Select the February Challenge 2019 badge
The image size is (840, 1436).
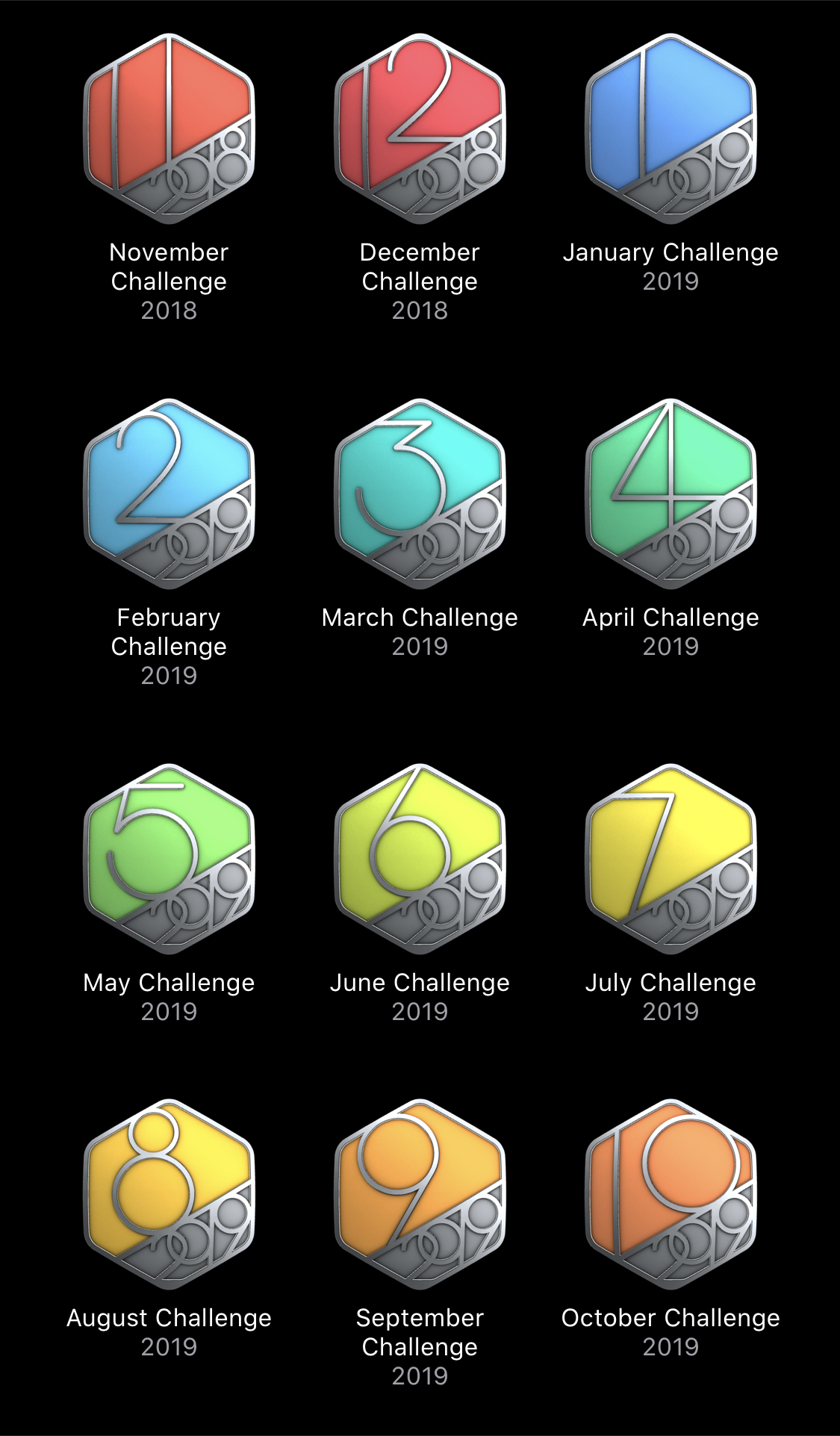pyautogui.click(x=169, y=494)
